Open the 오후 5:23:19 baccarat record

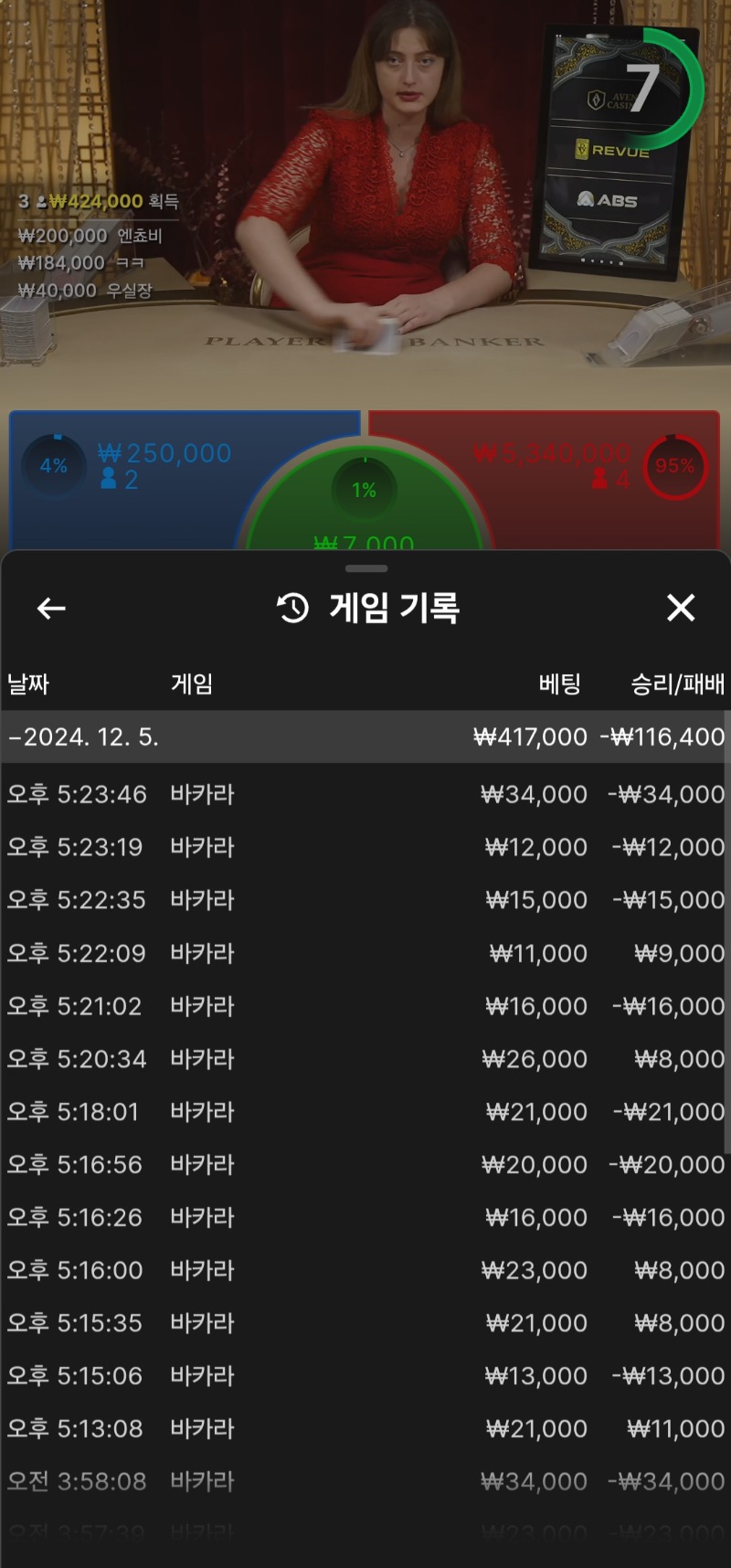click(365, 847)
